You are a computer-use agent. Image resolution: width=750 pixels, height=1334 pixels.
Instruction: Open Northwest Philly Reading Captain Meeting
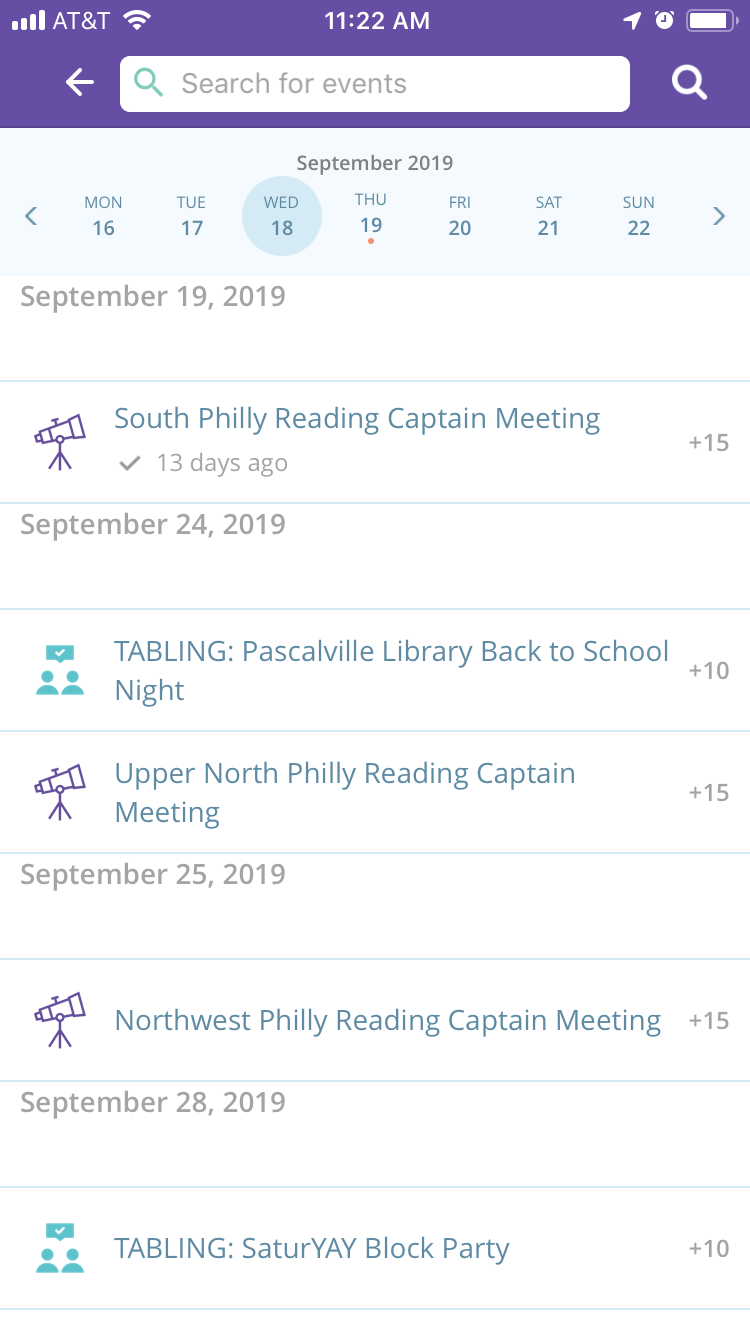[375, 1020]
